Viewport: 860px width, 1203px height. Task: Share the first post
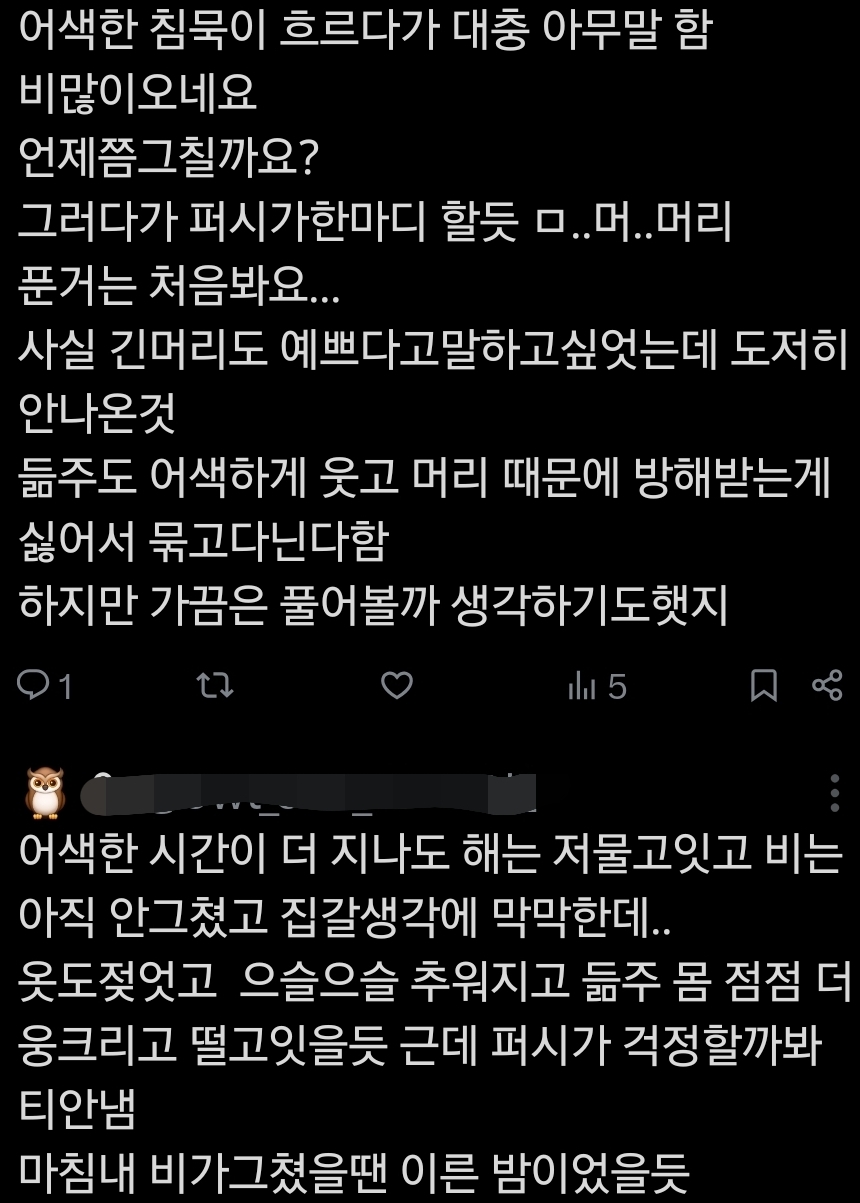pyautogui.click(x=828, y=686)
